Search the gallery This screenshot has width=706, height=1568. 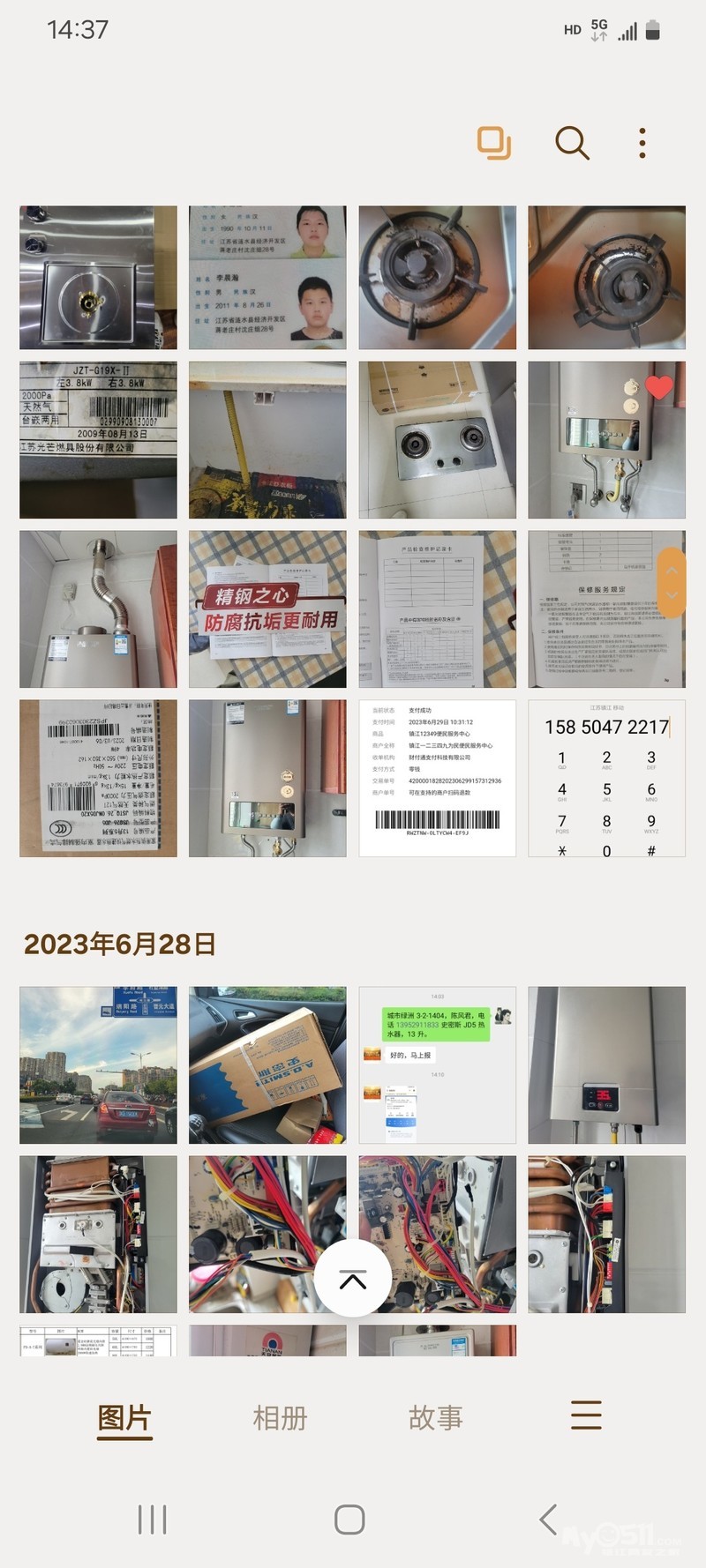pyautogui.click(x=572, y=143)
